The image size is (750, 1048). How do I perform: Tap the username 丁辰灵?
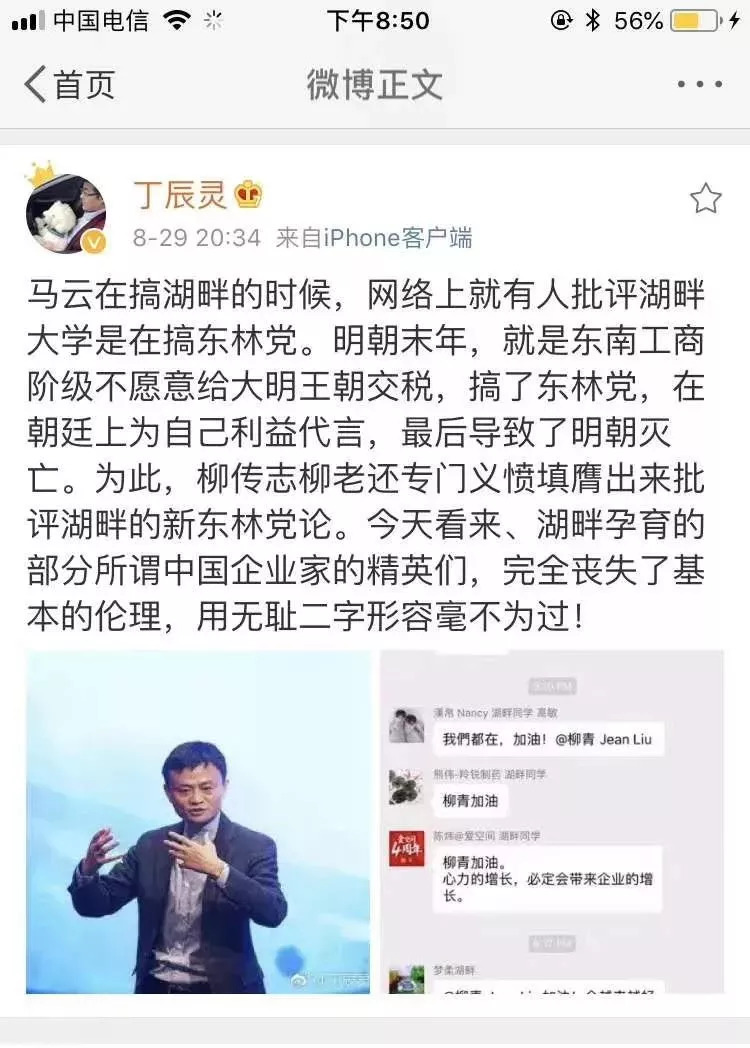pyautogui.click(x=180, y=195)
